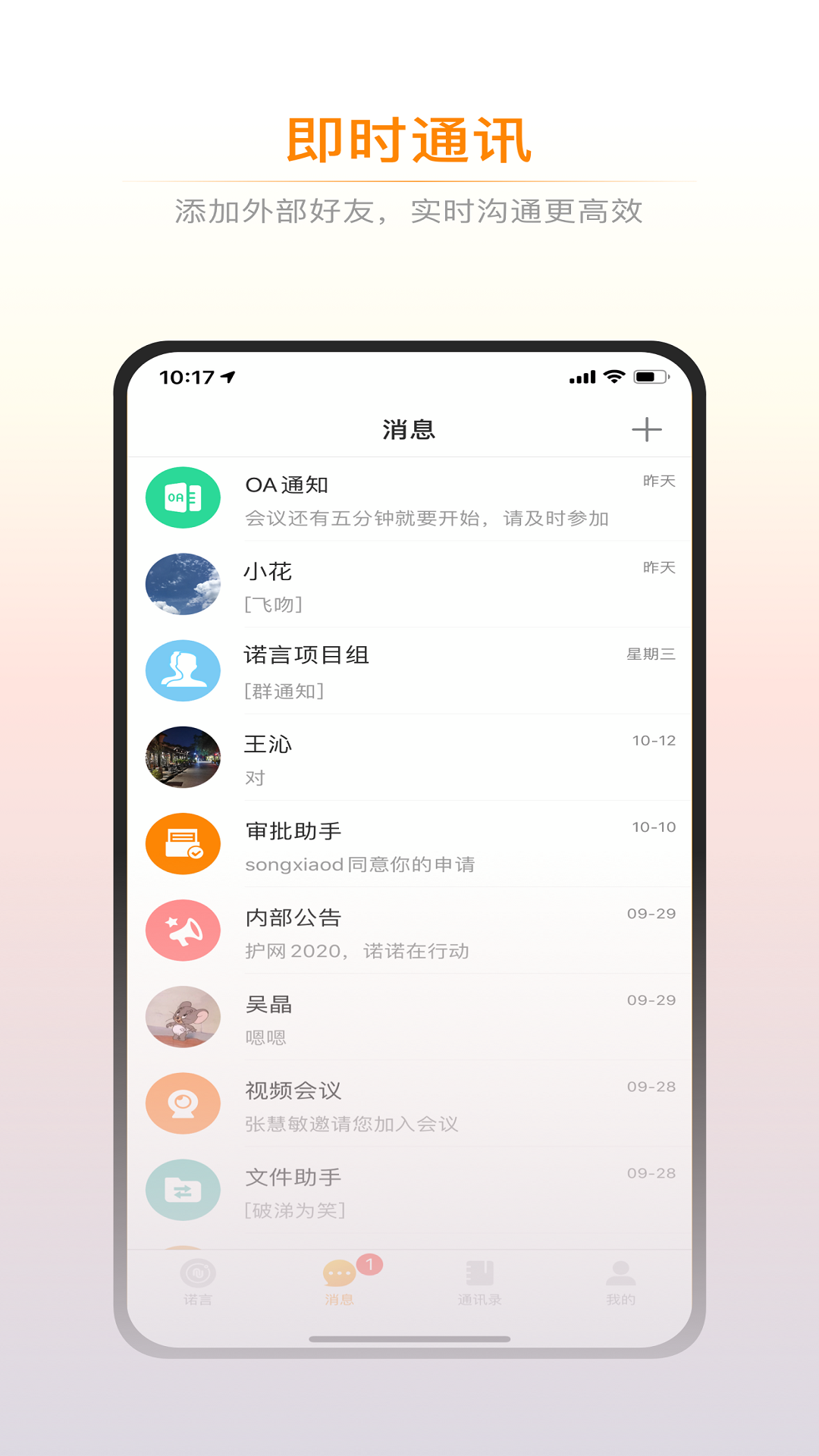
Task: Switch to the 消息 tab
Action: (x=339, y=1282)
